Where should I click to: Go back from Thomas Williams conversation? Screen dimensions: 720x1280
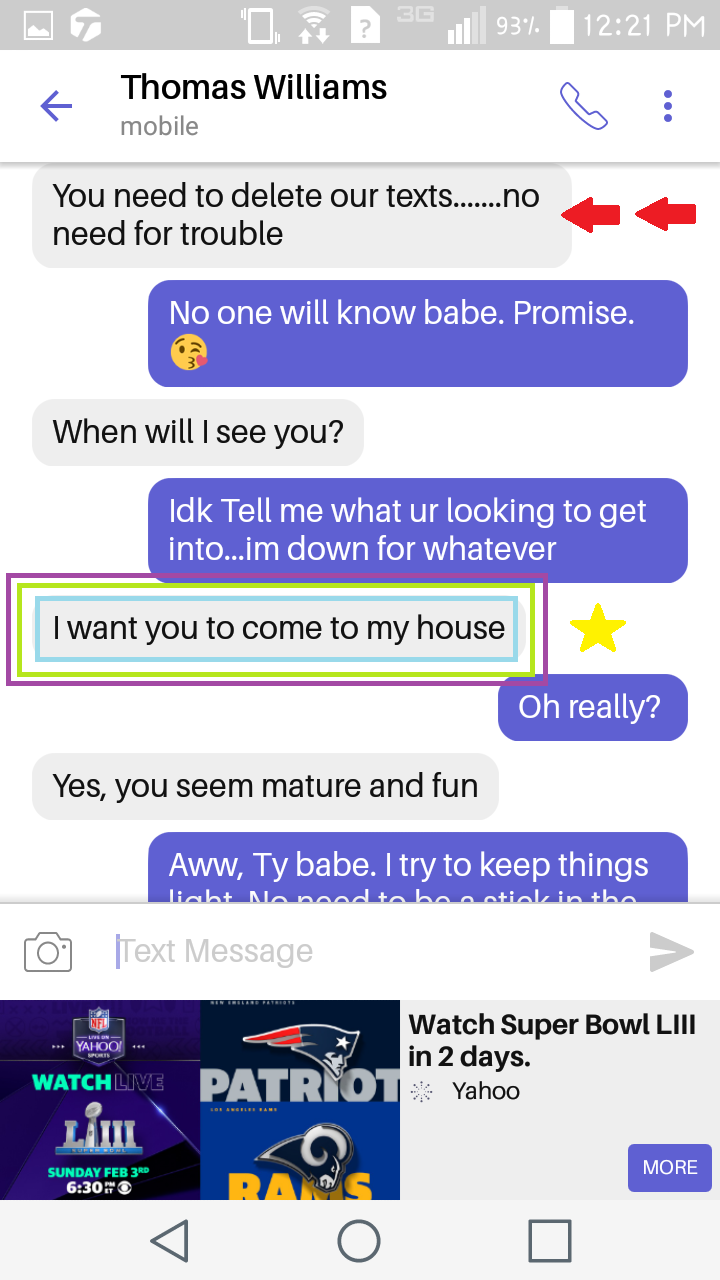56,105
